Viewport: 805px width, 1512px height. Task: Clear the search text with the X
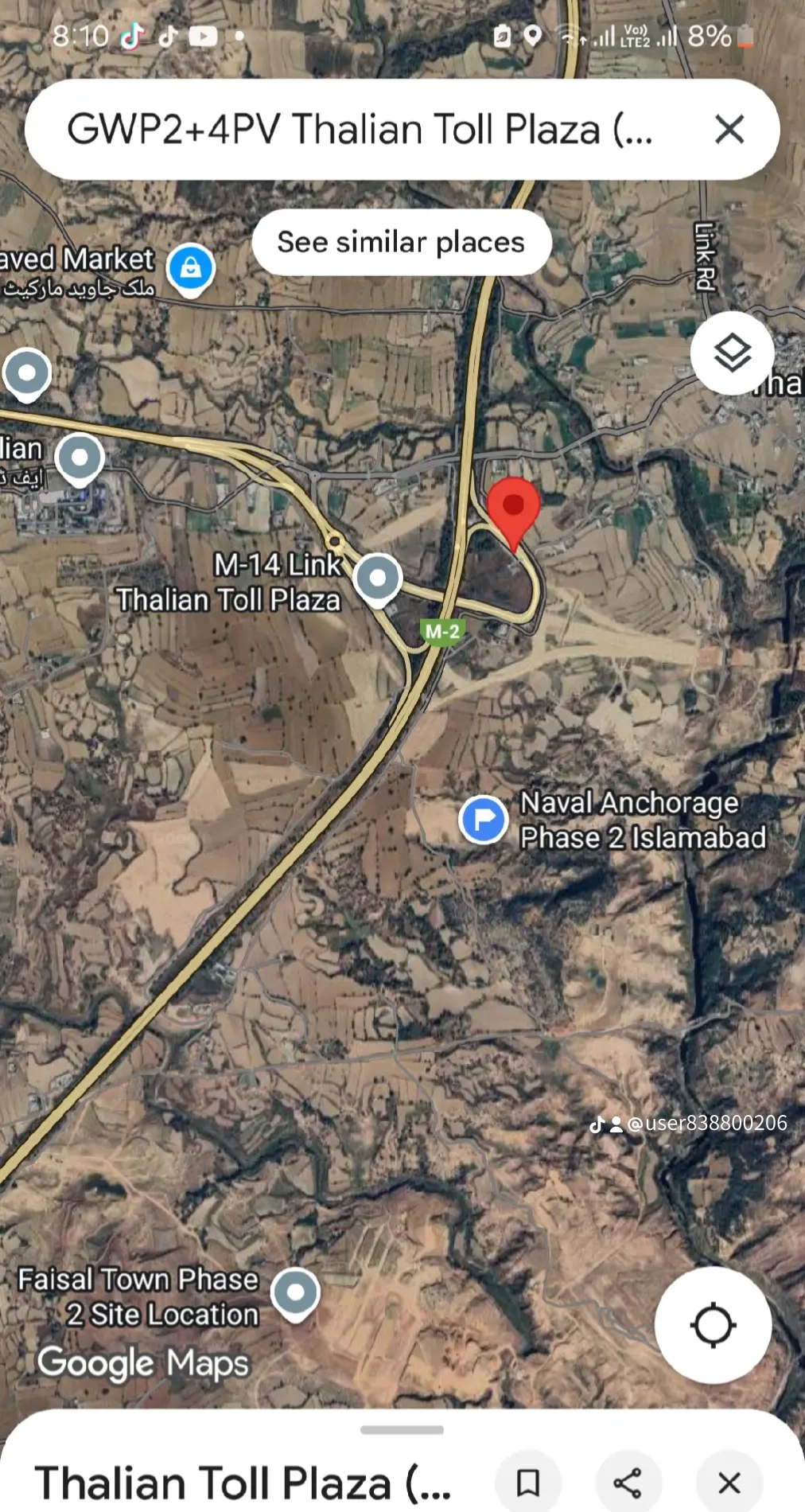[x=729, y=129]
